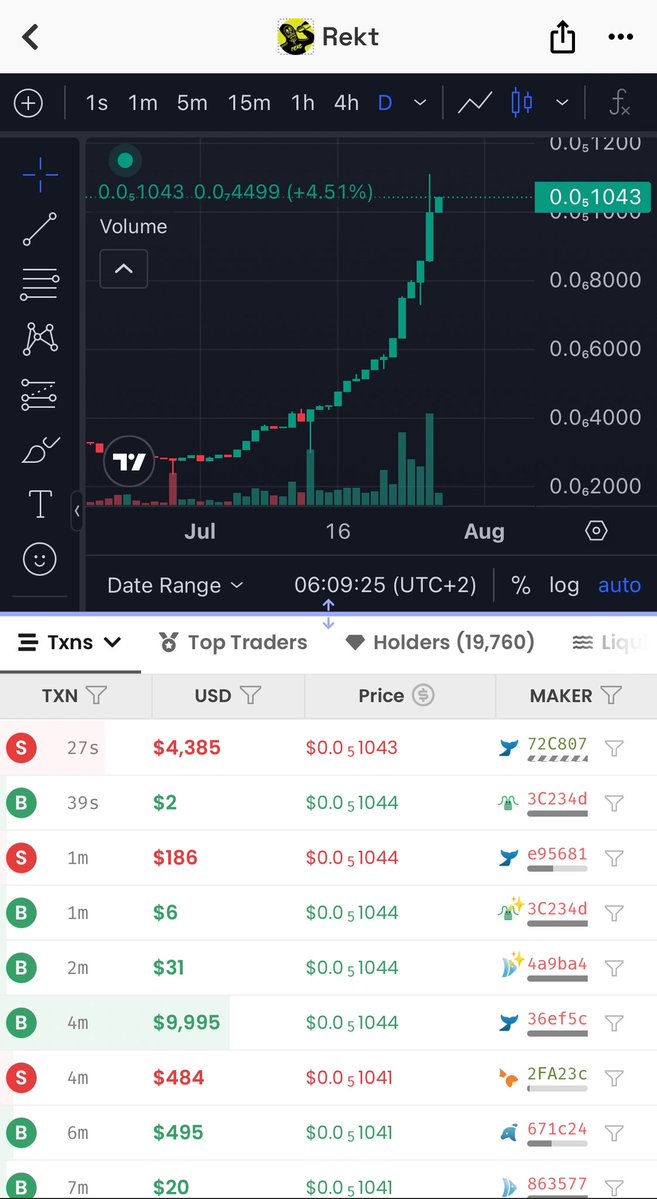Share the Rekt token page

[x=562, y=36]
